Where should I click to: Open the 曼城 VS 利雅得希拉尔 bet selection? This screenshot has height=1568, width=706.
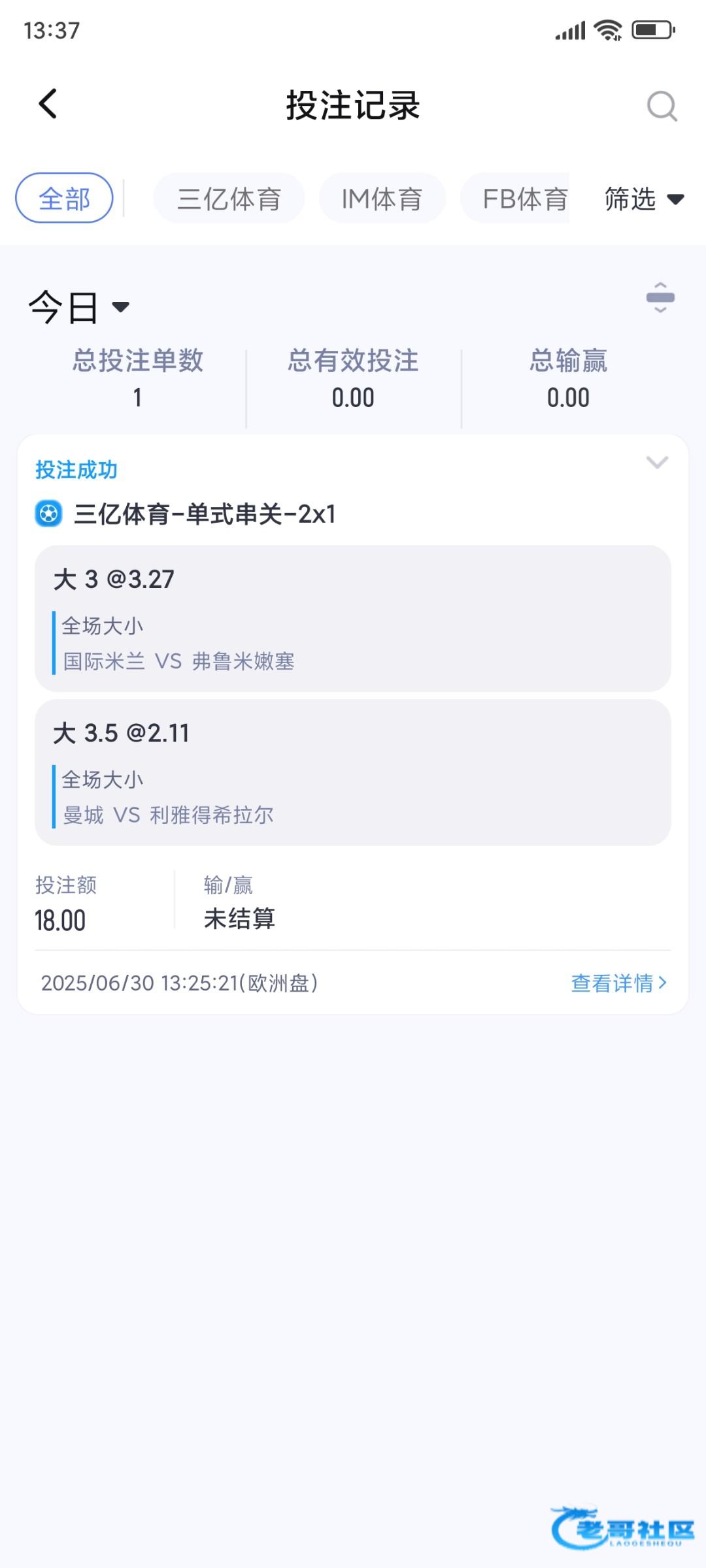click(x=353, y=772)
